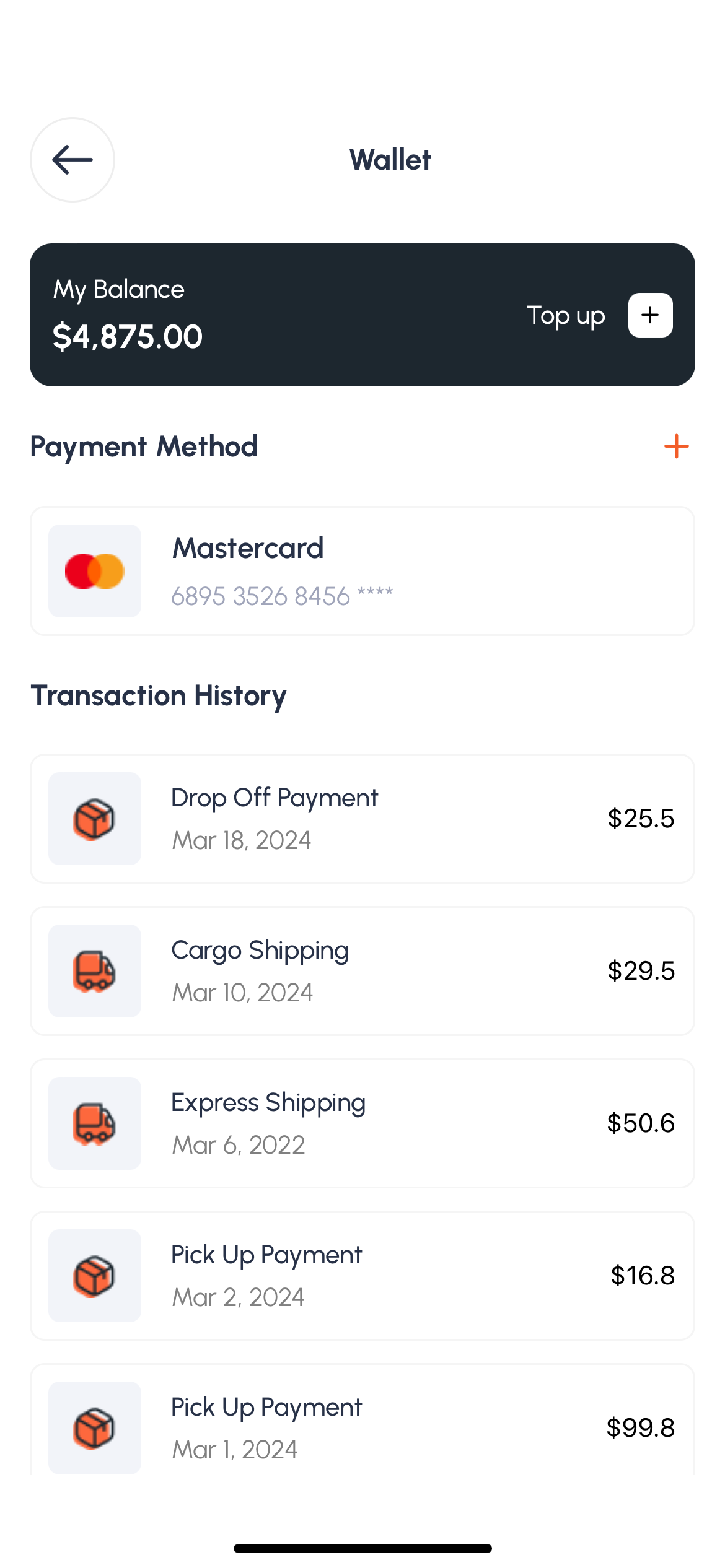Tap the Pick Up Payment box icon from Mar 1

pos(94,1427)
